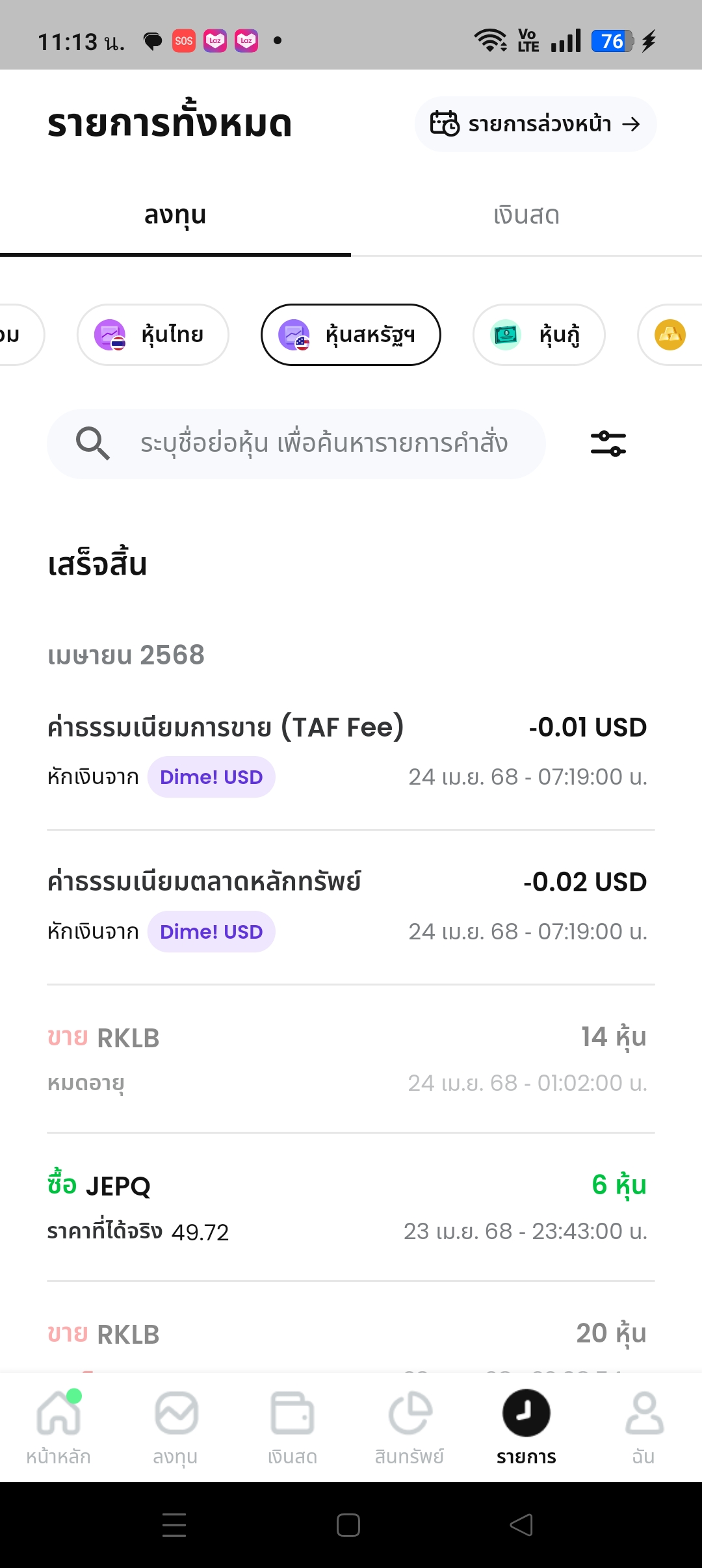This screenshot has width=702, height=1568.
Task: Switch to the สินทรัพย์ tab
Action: [409, 1425]
